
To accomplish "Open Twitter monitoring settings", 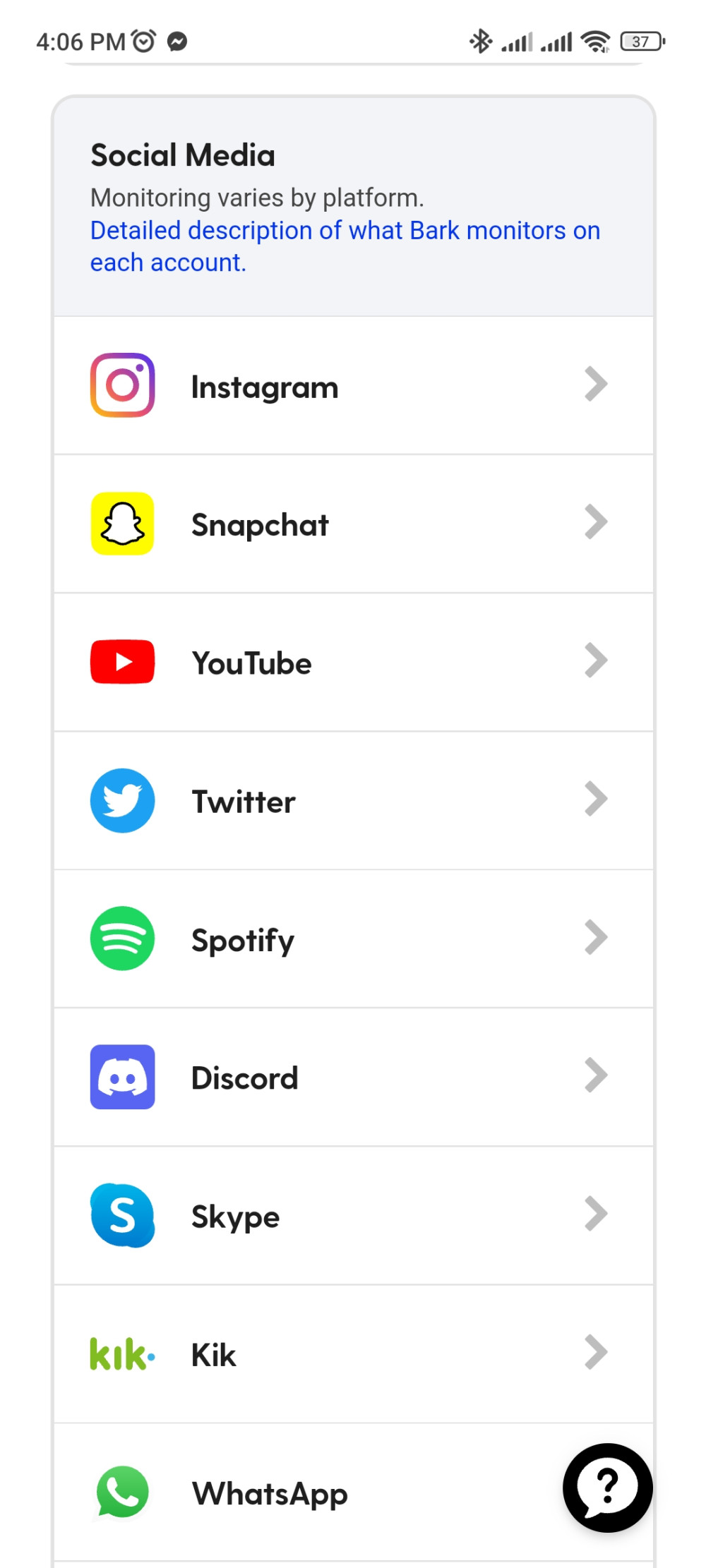I will point(353,800).
